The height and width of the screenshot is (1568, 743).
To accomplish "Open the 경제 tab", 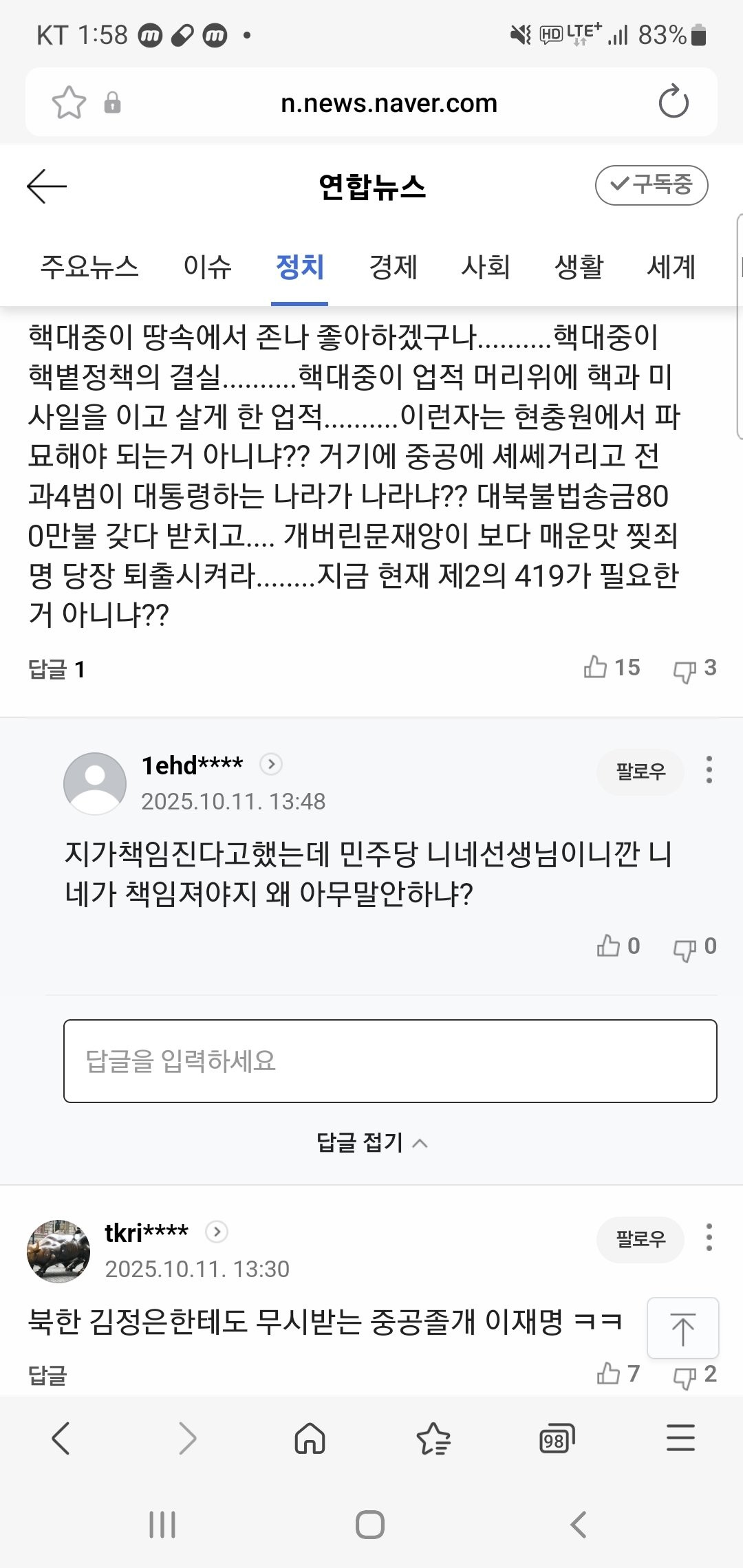I will coord(393,267).
